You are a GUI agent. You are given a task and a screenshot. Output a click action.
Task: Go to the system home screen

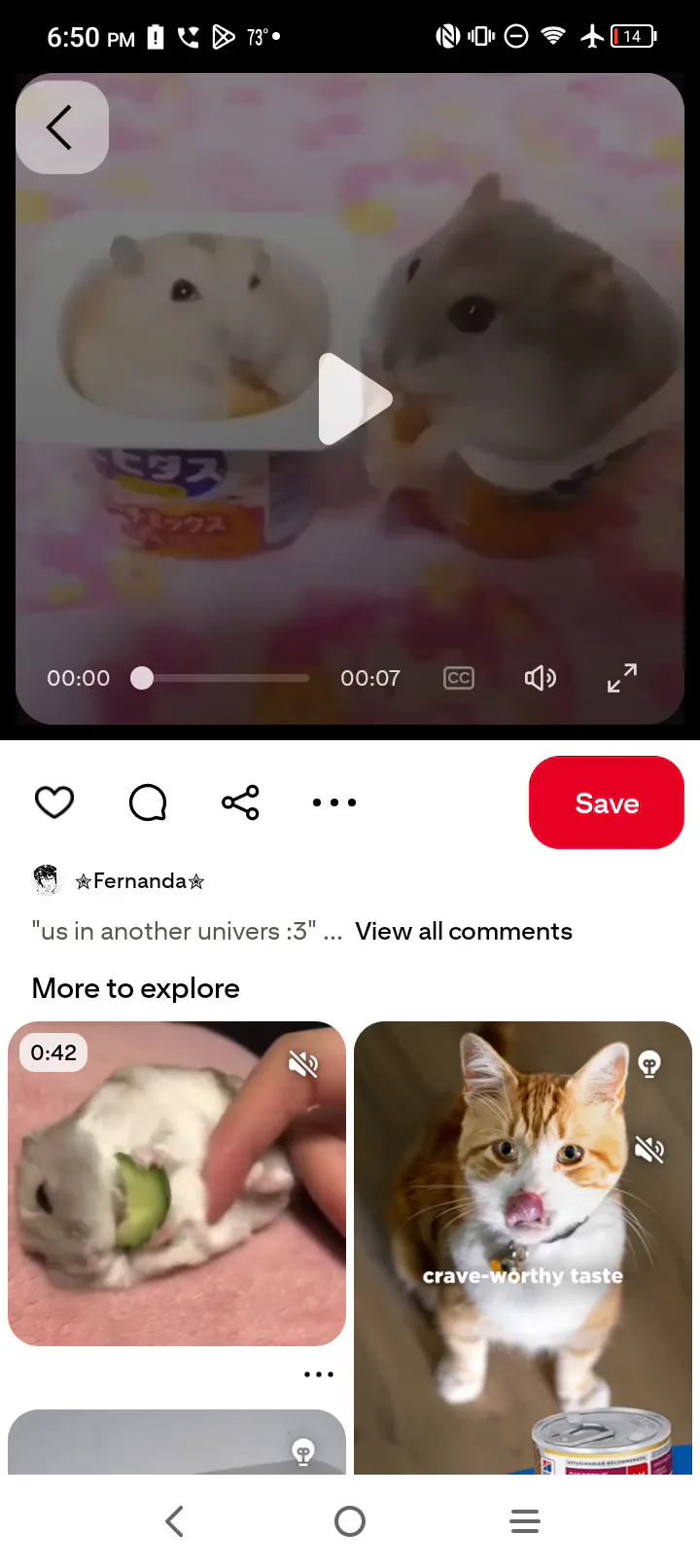coord(350,1521)
